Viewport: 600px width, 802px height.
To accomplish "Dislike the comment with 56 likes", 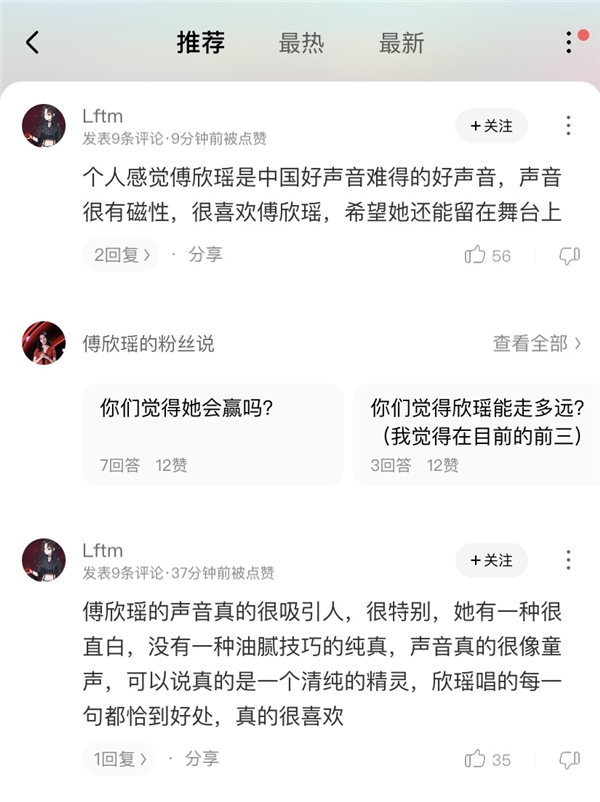I will tap(569, 255).
